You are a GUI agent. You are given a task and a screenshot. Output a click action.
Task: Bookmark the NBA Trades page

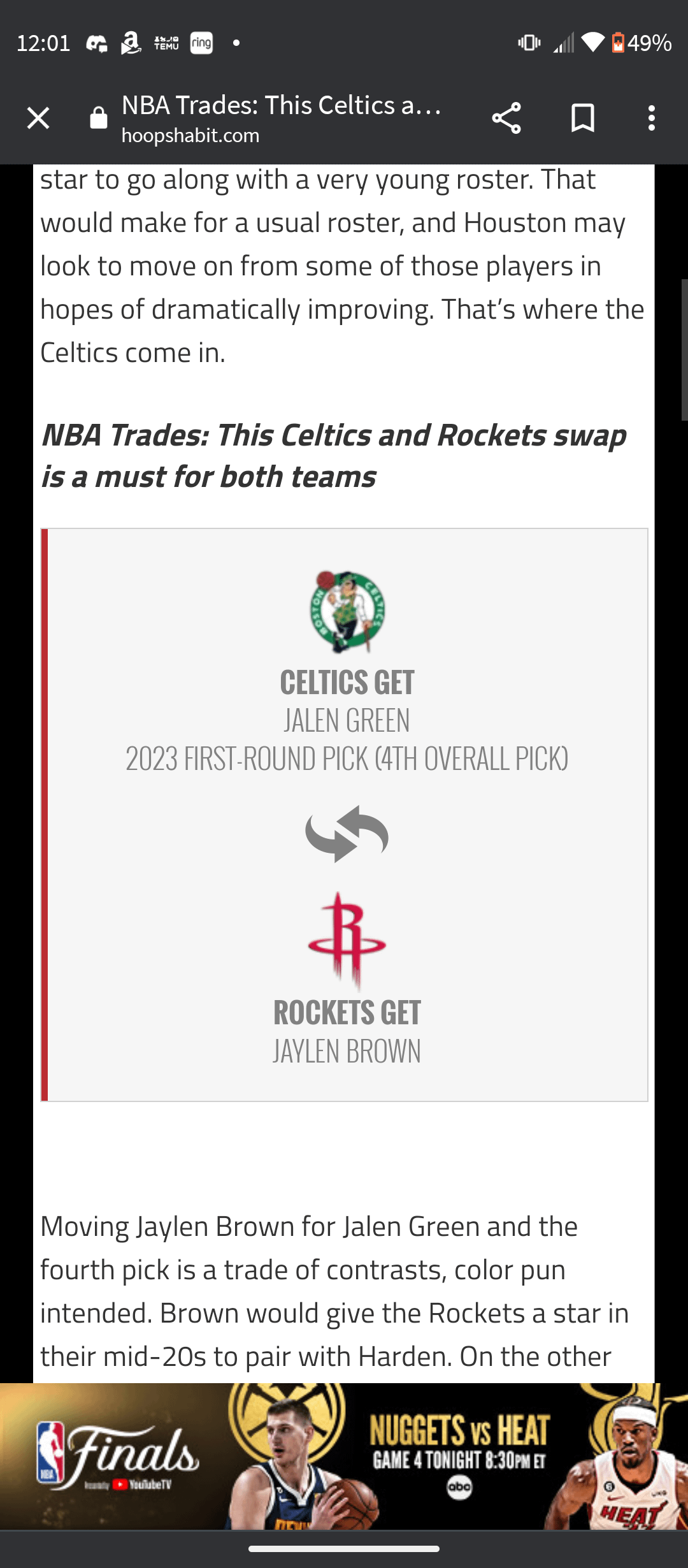coord(582,118)
